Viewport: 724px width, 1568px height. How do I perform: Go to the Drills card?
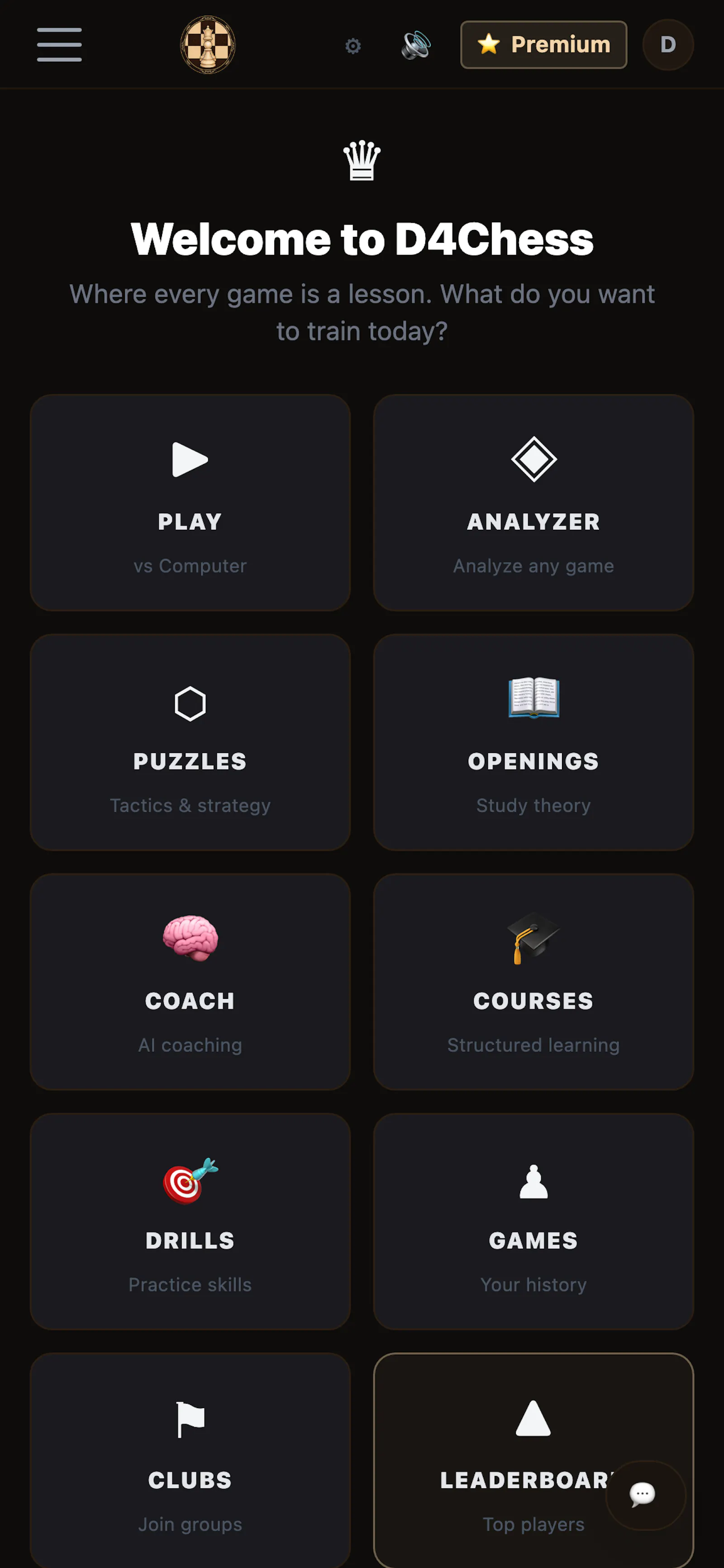pos(190,1221)
